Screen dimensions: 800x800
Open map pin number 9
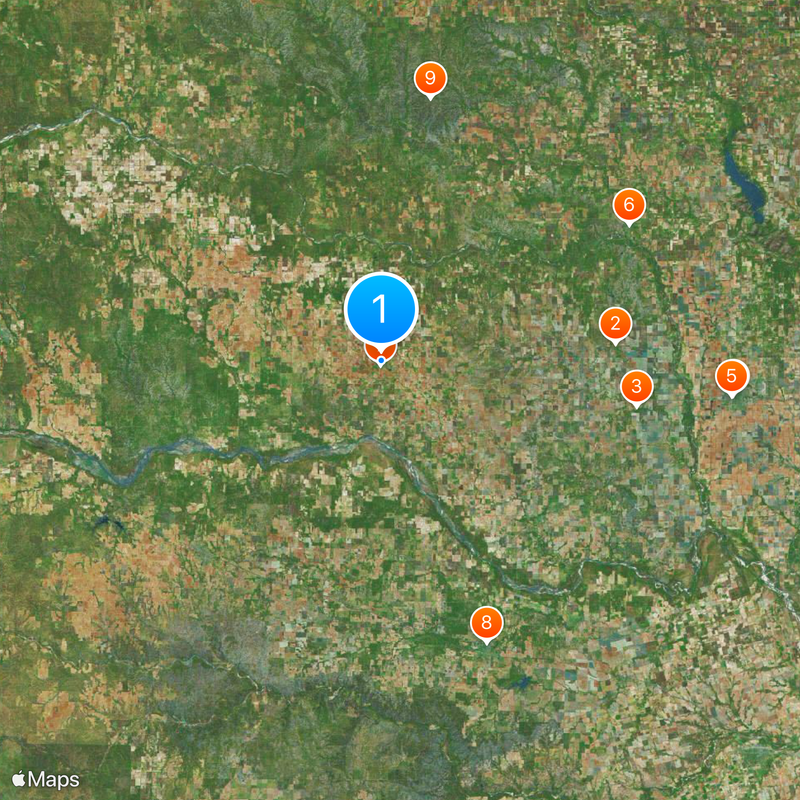(430, 78)
